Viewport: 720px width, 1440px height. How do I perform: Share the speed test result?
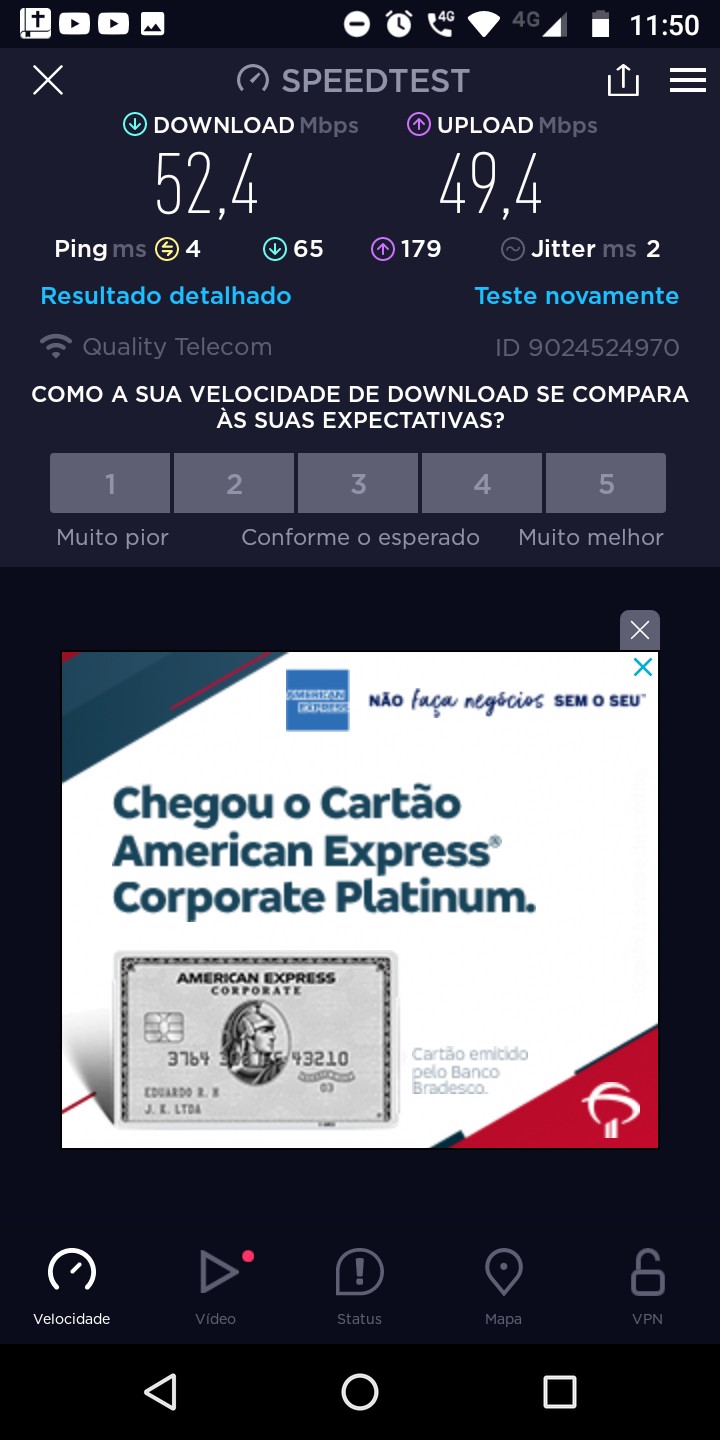click(622, 80)
